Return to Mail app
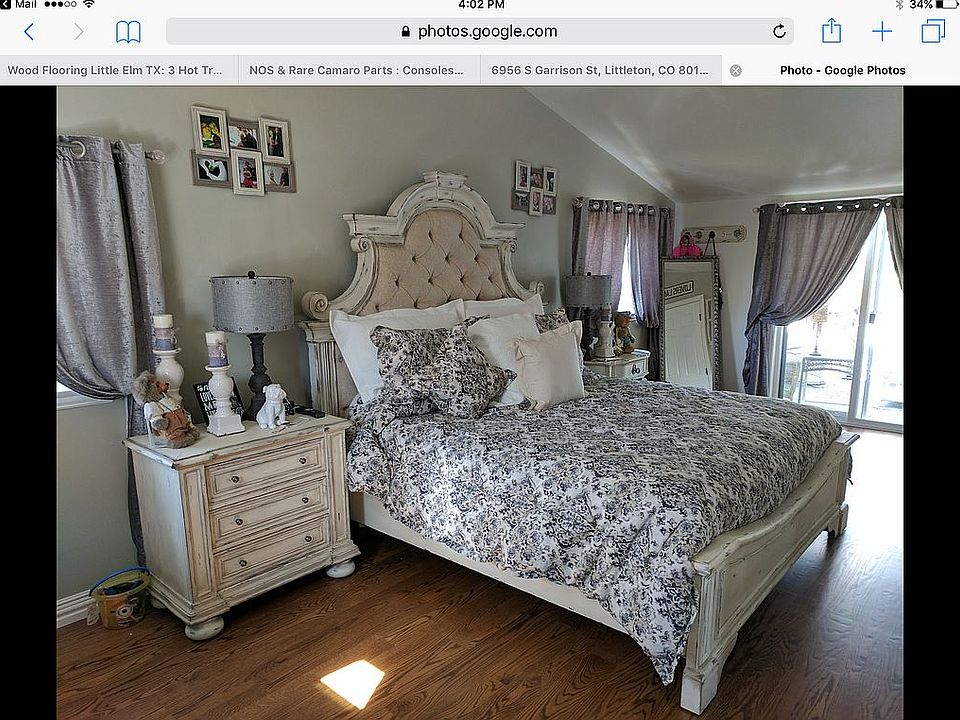 (x=20, y=5)
